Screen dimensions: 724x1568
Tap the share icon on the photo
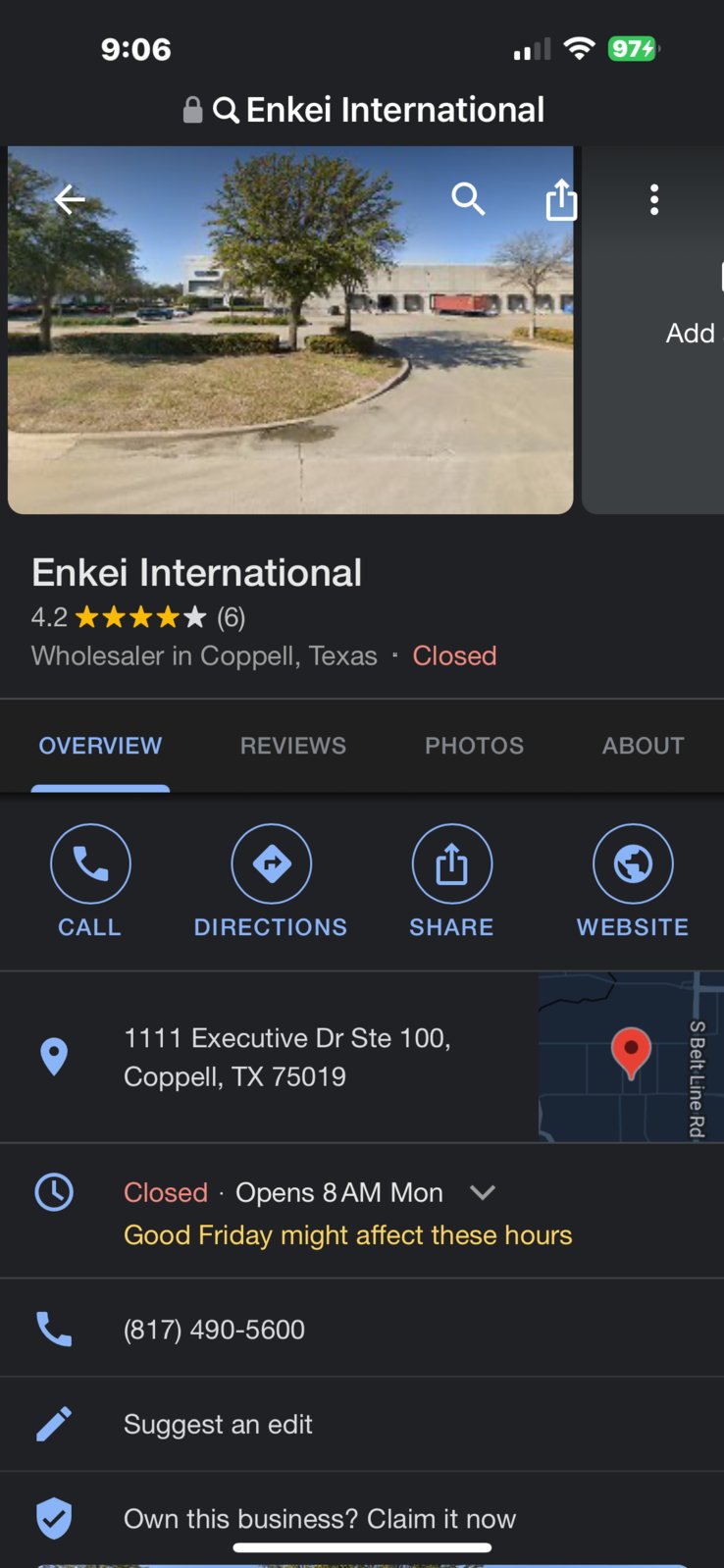tap(561, 200)
